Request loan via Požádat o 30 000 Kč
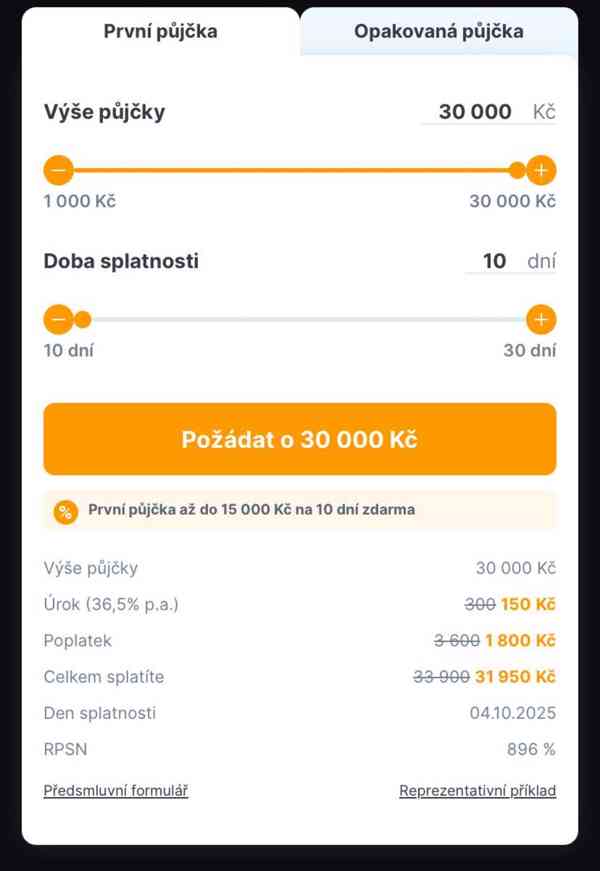This screenshot has height=871, width=600. coord(299,439)
